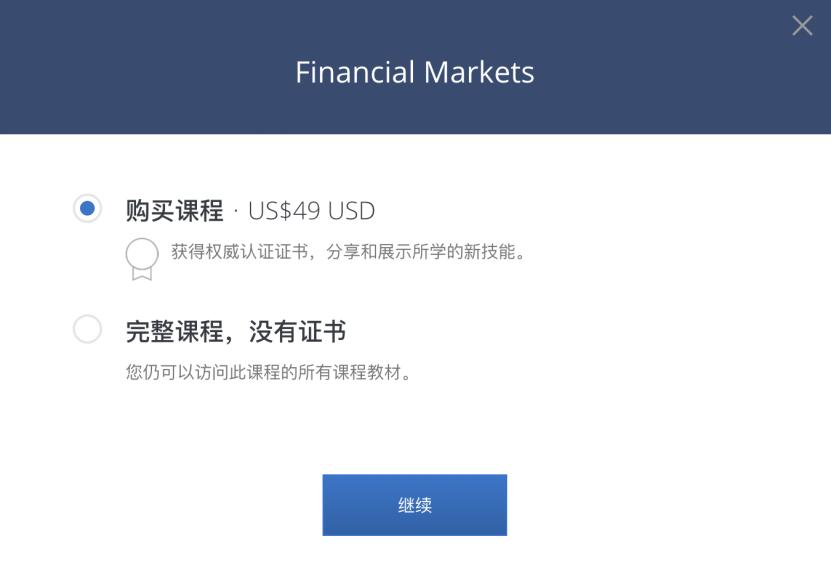Choose 完整课程，没有证书 option
This screenshot has height=584, width=831.
pyautogui.click(x=88, y=329)
